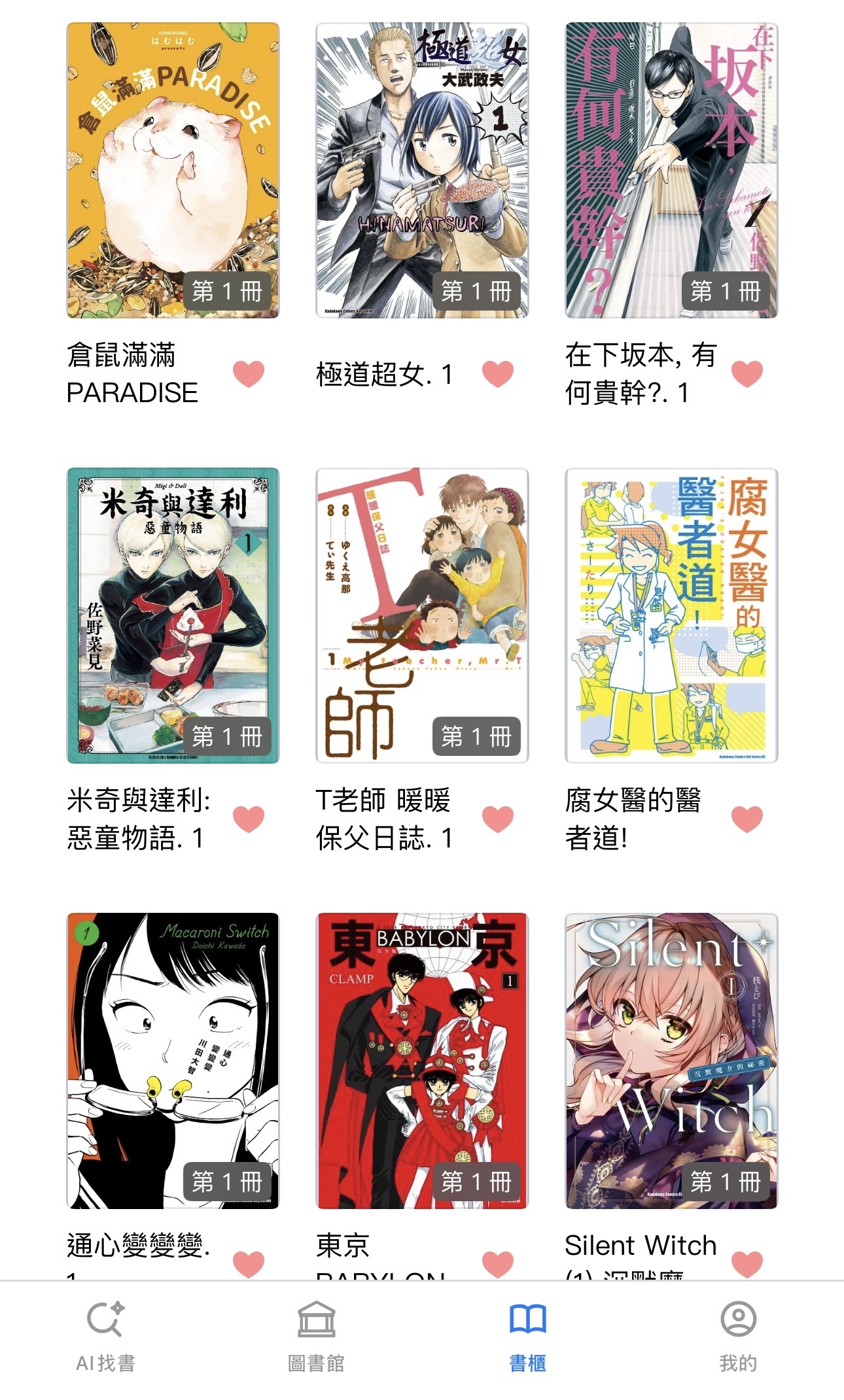Open the T老師 暖暖保父日誌 cover
Image resolution: width=844 pixels, height=1400 pixels.
(x=422, y=615)
